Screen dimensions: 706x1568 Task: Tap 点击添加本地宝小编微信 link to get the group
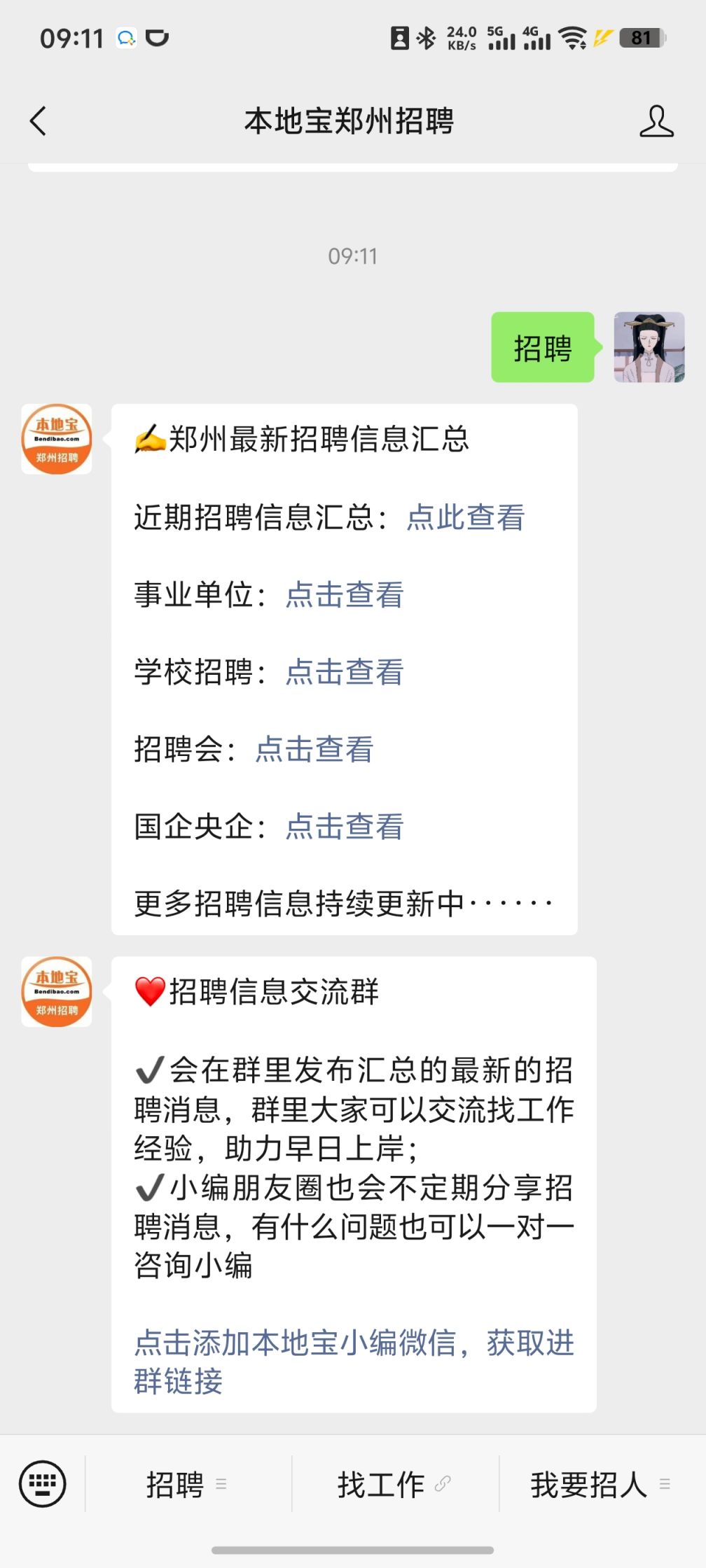coord(354,1361)
